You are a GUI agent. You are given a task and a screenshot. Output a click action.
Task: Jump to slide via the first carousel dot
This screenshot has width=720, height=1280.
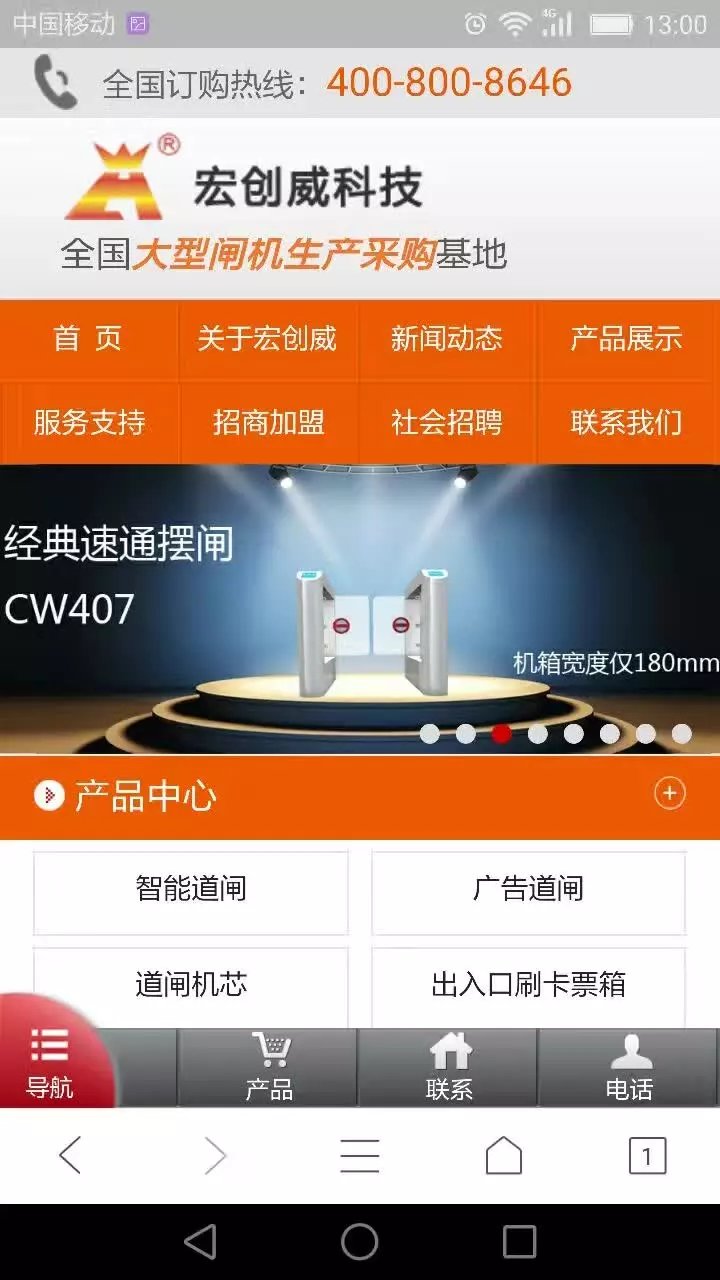pos(429,733)
